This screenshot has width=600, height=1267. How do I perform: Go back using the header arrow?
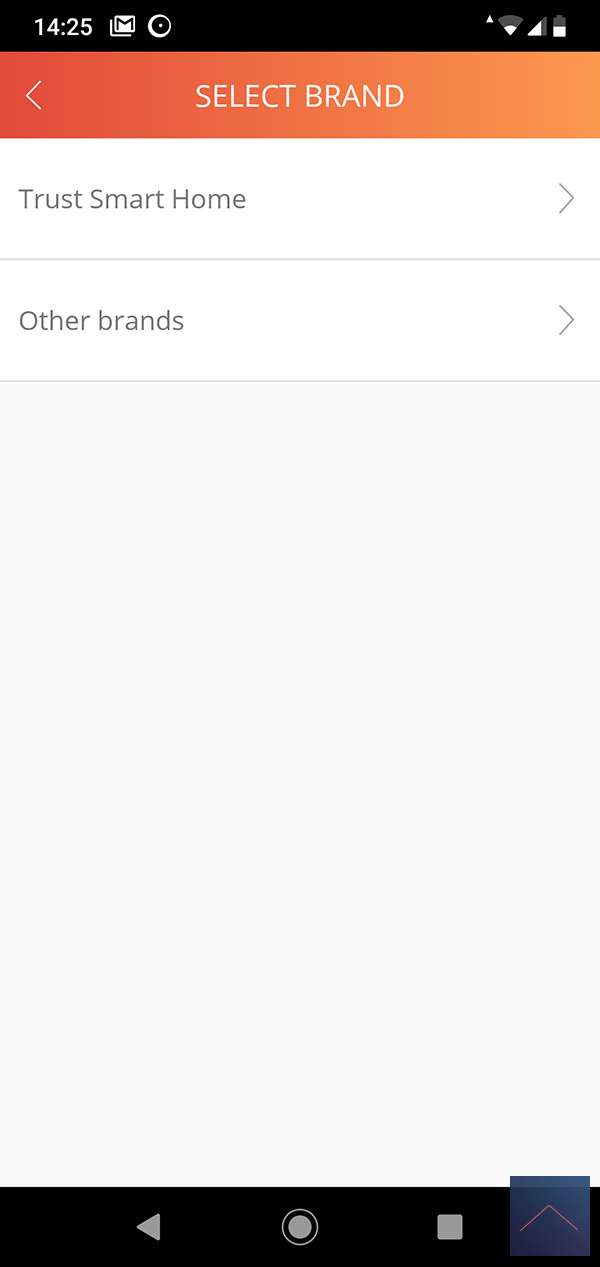34,96
